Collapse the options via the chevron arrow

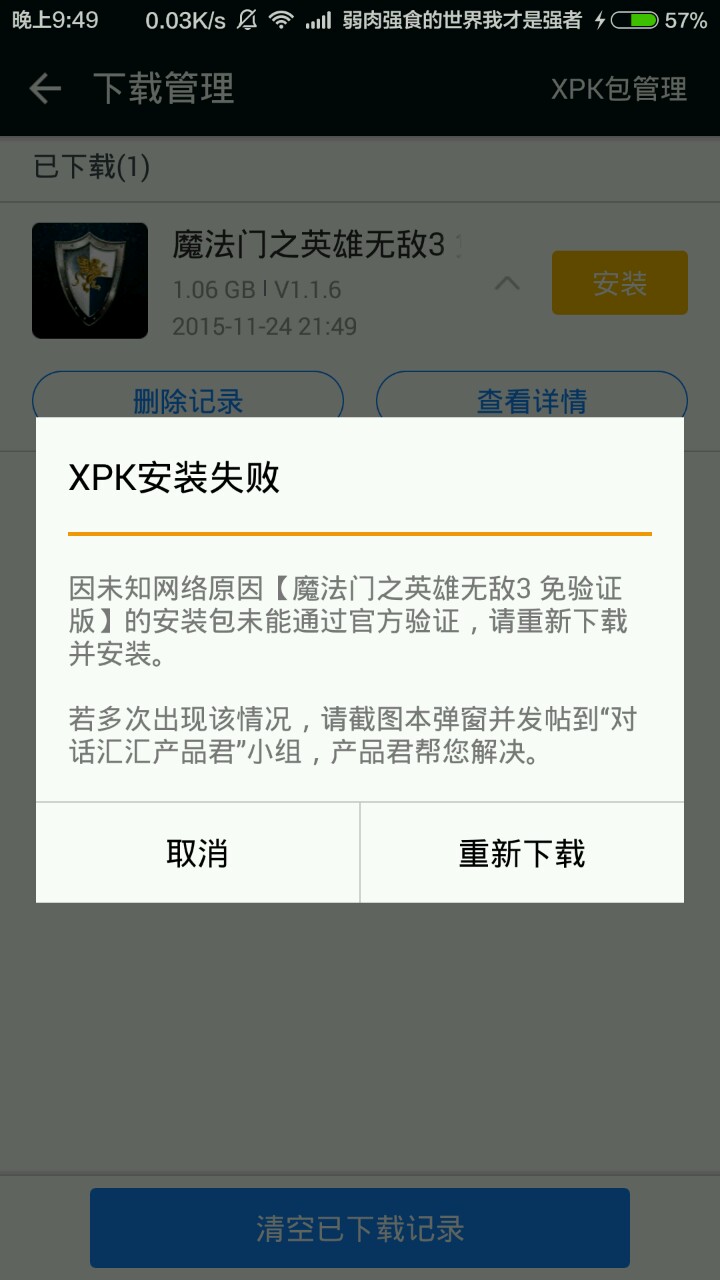click(x=508, y=284)
